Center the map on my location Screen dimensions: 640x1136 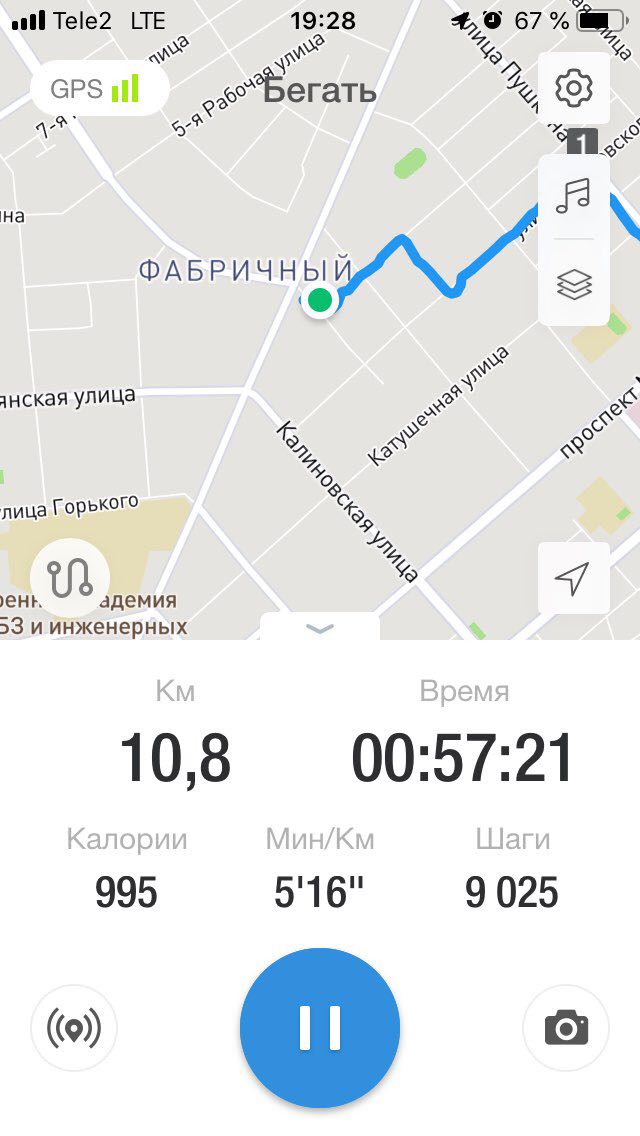573,578
